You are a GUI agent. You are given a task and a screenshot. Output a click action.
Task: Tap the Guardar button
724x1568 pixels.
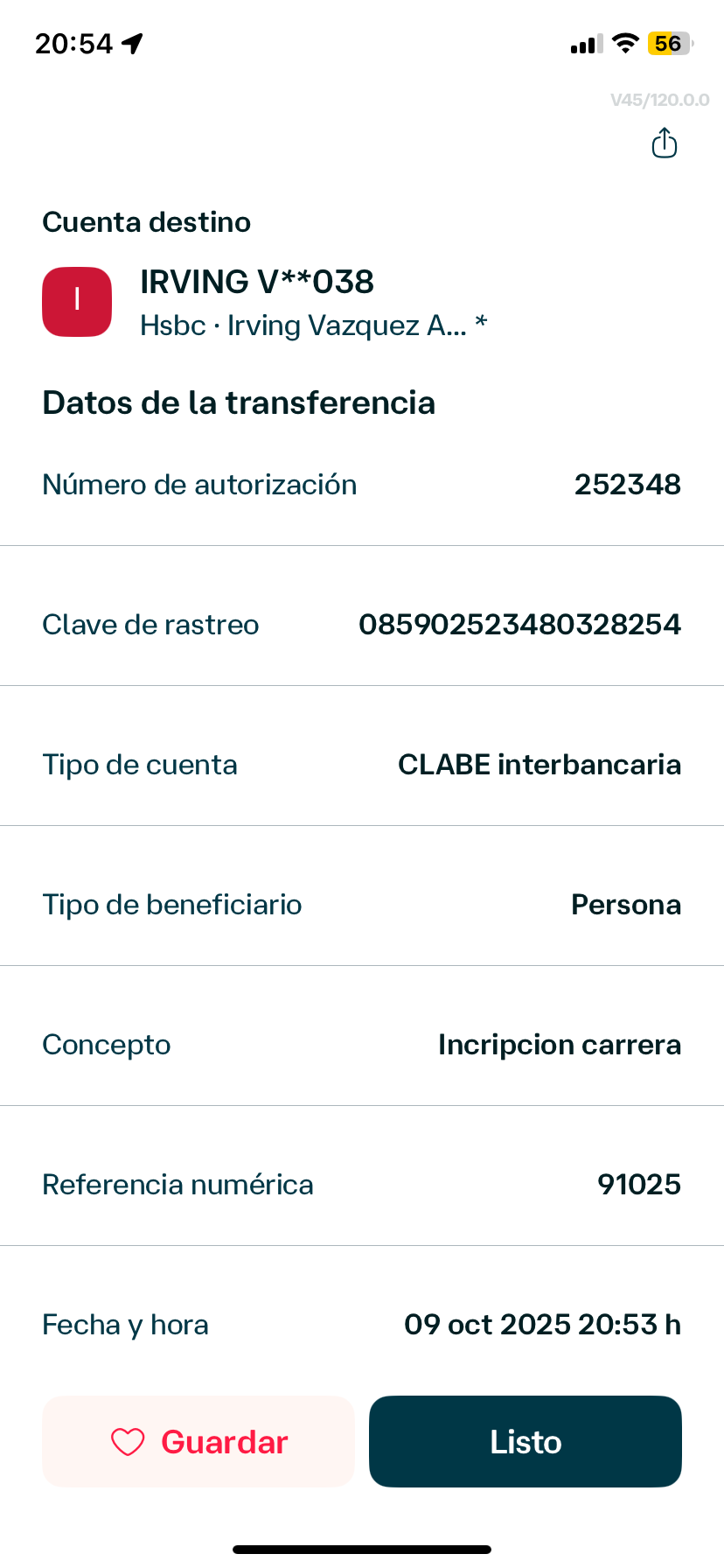coord(198,1441)
